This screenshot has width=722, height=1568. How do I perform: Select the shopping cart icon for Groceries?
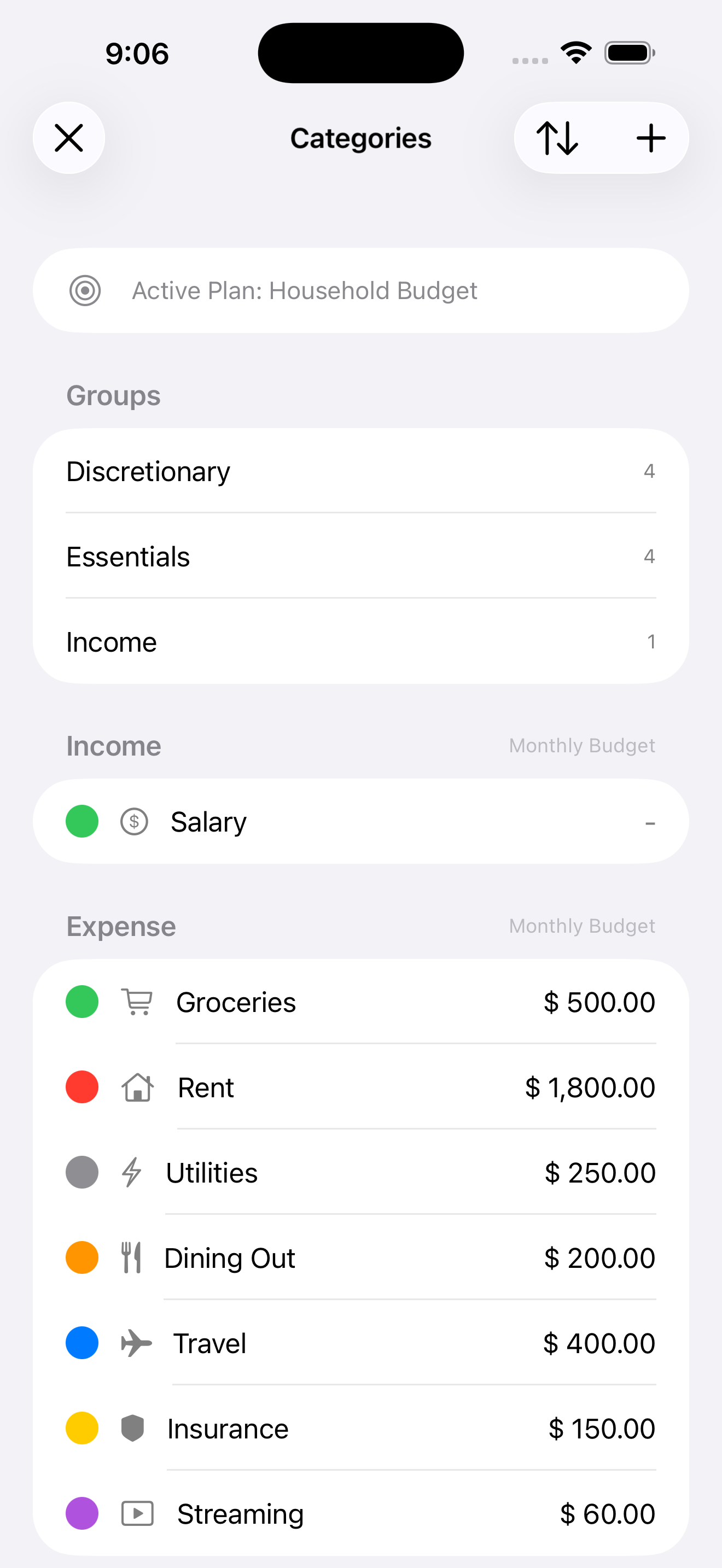coord(136,1001)
